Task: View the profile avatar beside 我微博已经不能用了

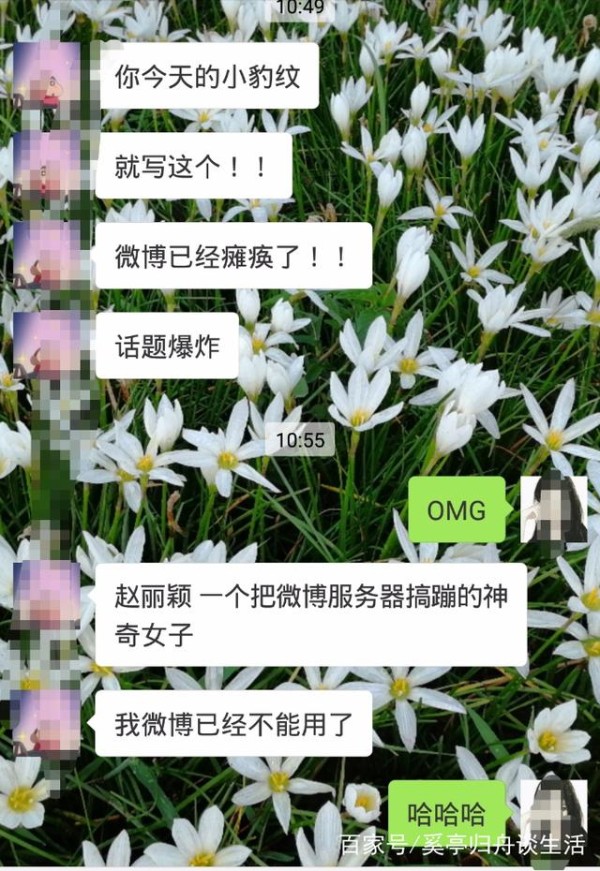Action: [47, 723]
